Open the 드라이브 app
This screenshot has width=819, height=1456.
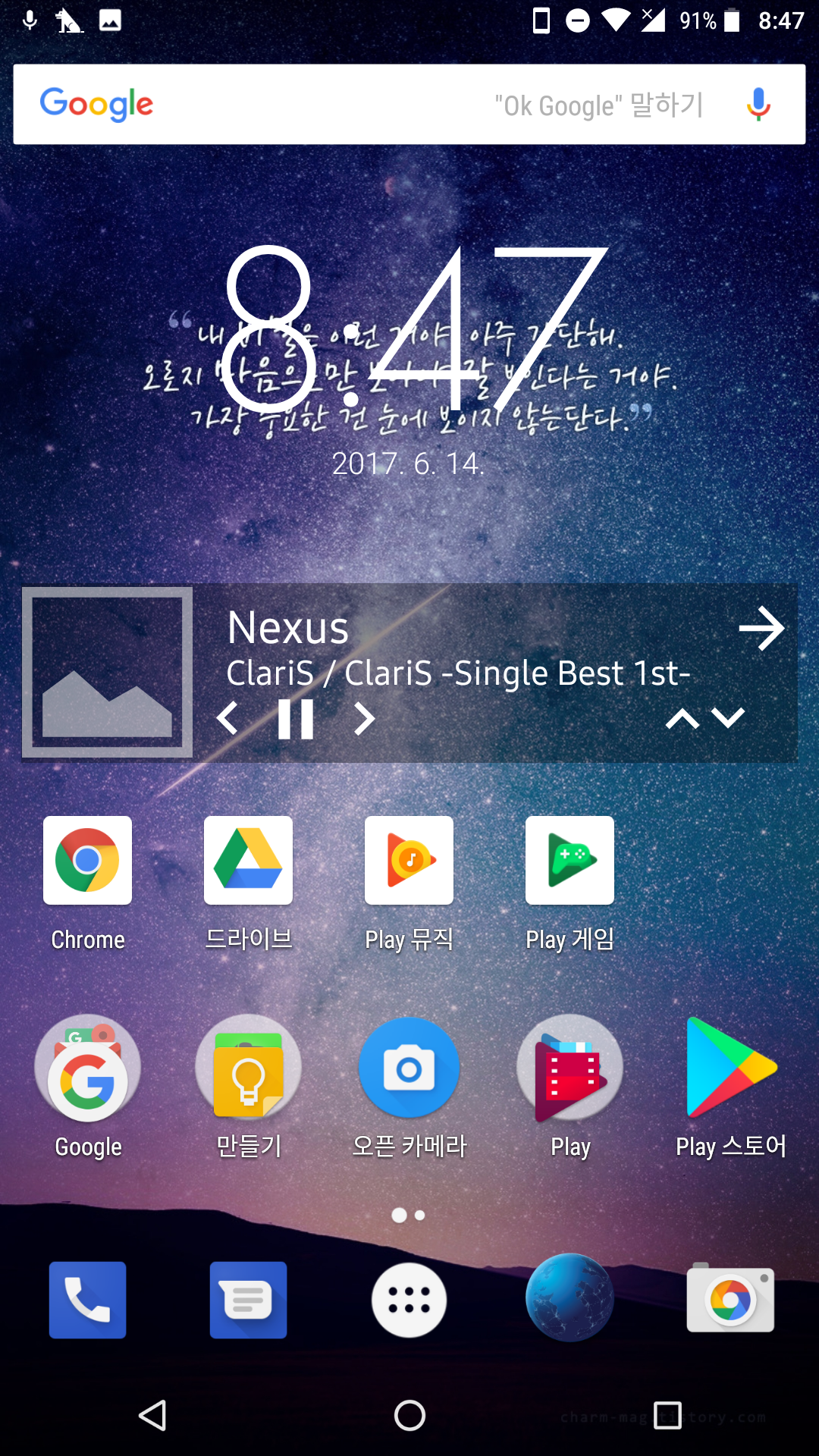point(248,861)
